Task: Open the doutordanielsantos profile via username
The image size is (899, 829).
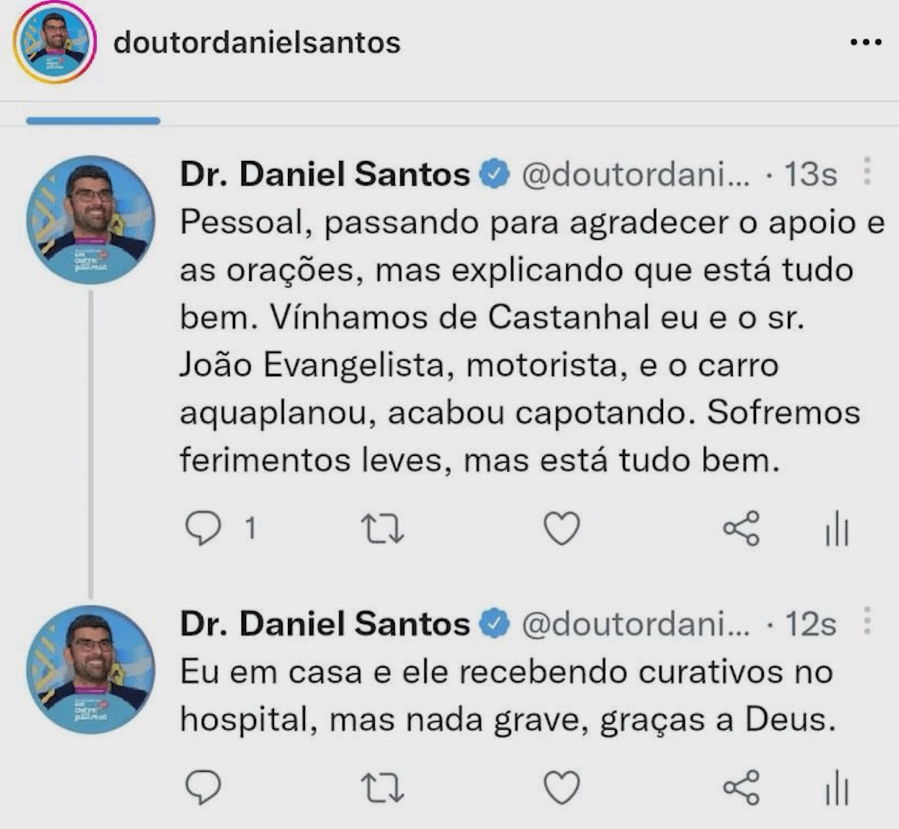Action: tap(257, 42)
